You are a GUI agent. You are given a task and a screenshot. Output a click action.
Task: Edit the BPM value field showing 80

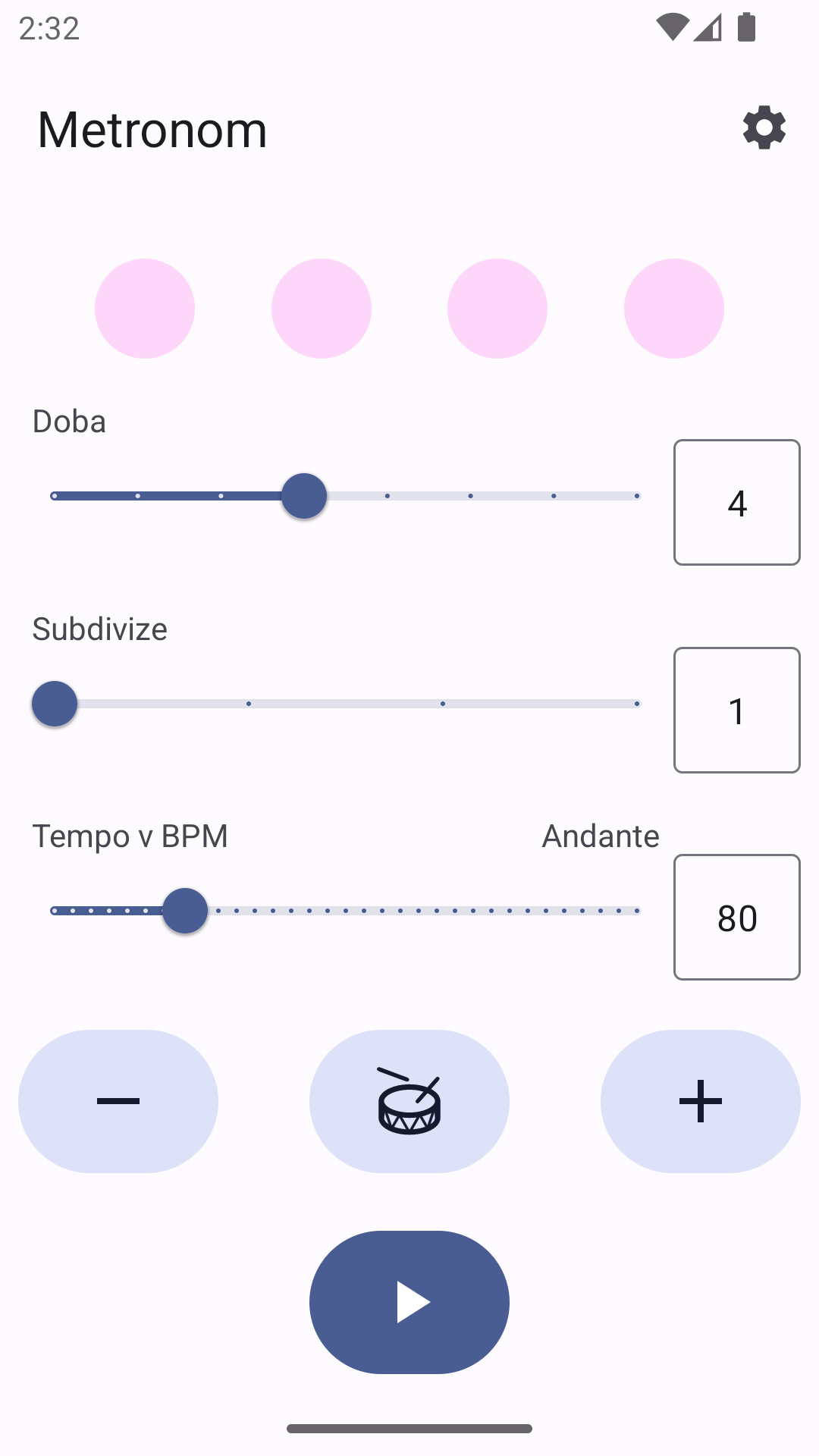(736, 918)
